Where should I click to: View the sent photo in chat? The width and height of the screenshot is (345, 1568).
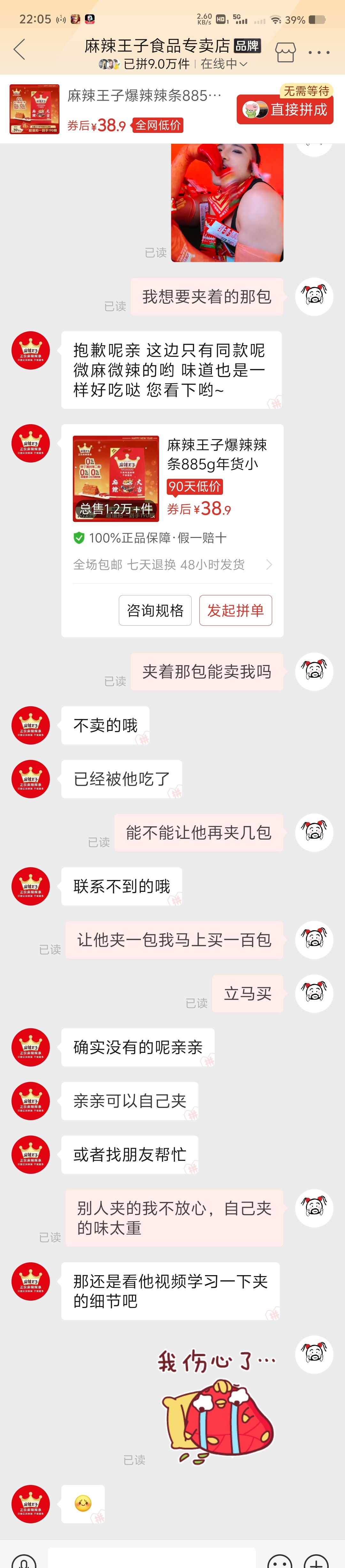pos(227,202)
